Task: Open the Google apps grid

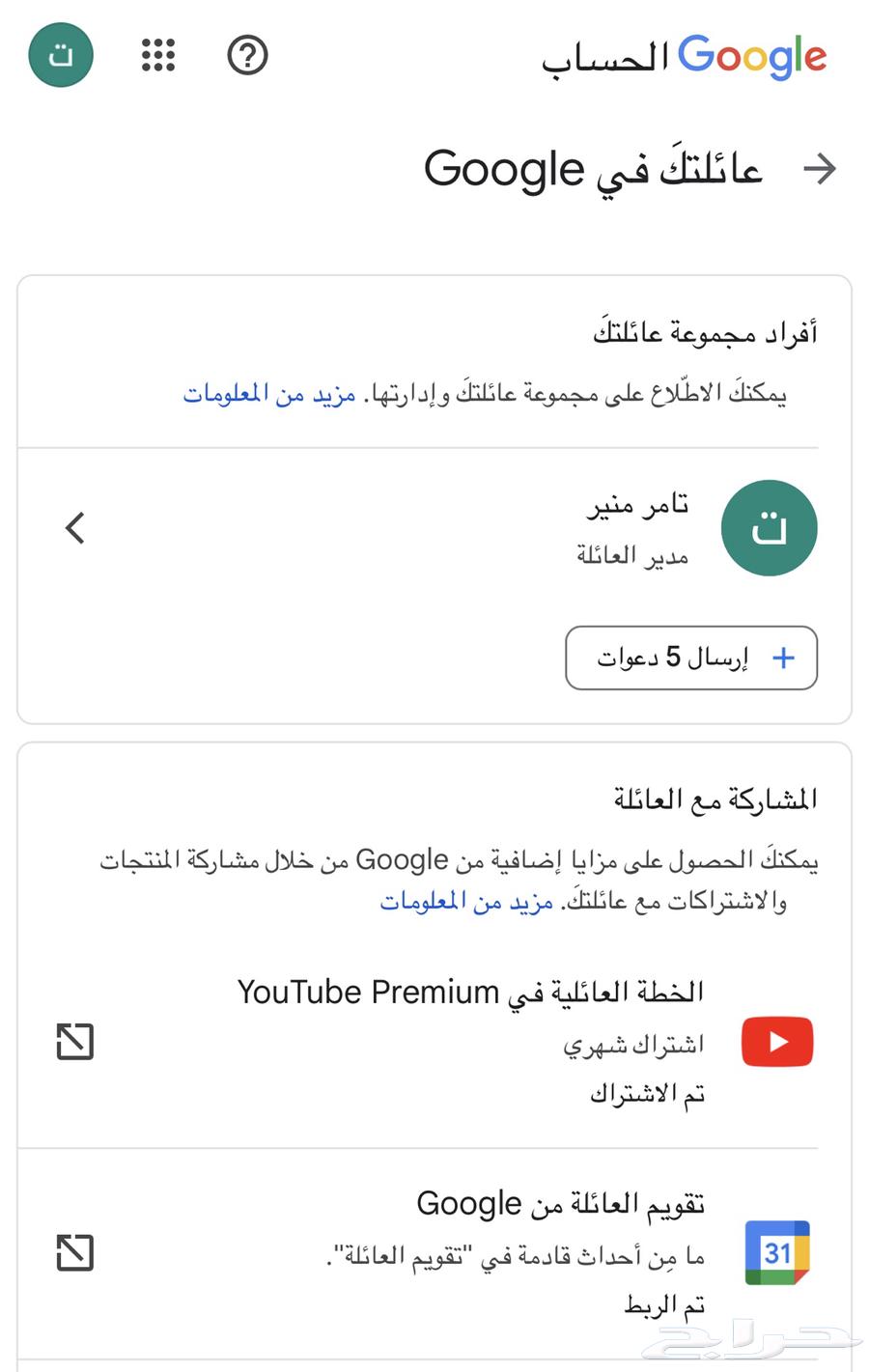Action: point(158,55)
